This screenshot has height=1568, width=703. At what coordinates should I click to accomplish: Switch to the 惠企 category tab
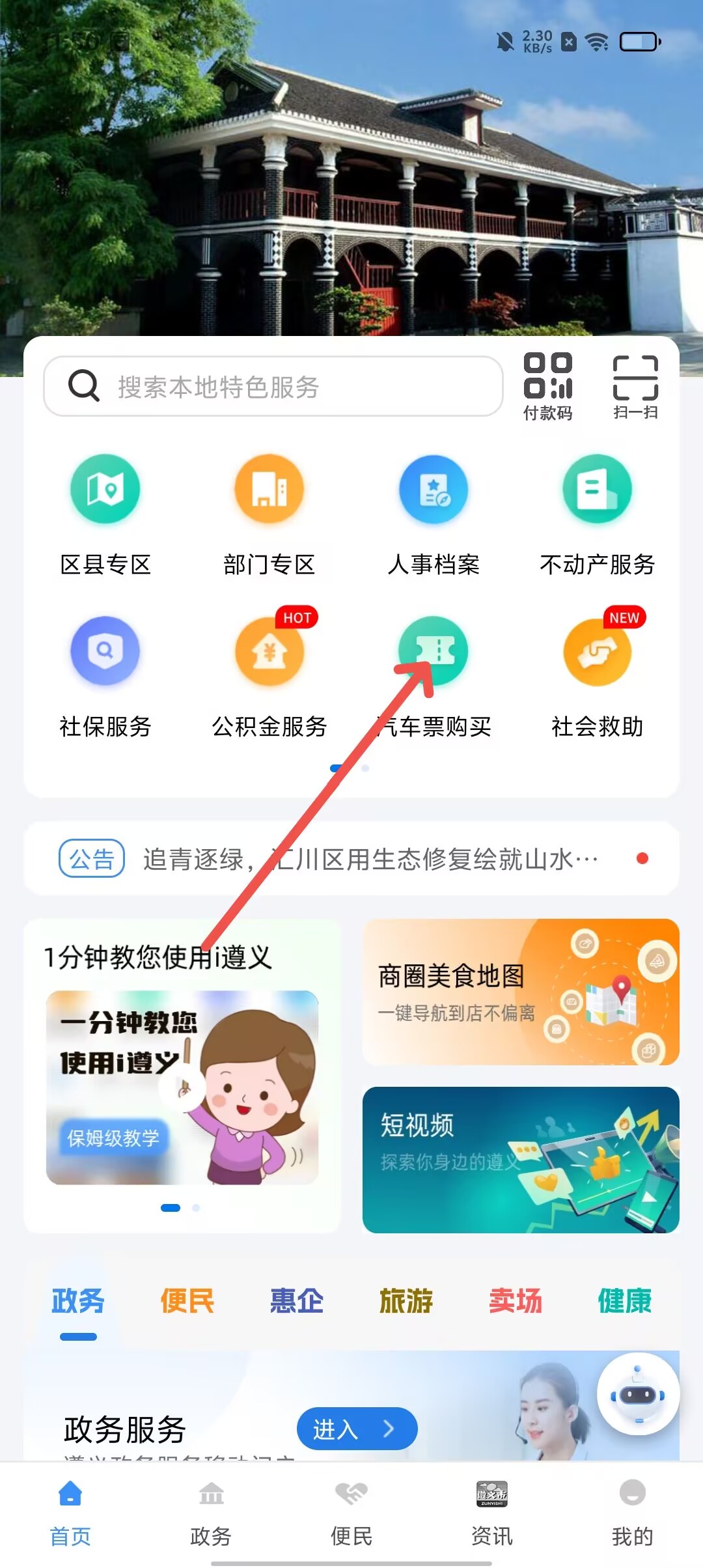(297, 1301)
